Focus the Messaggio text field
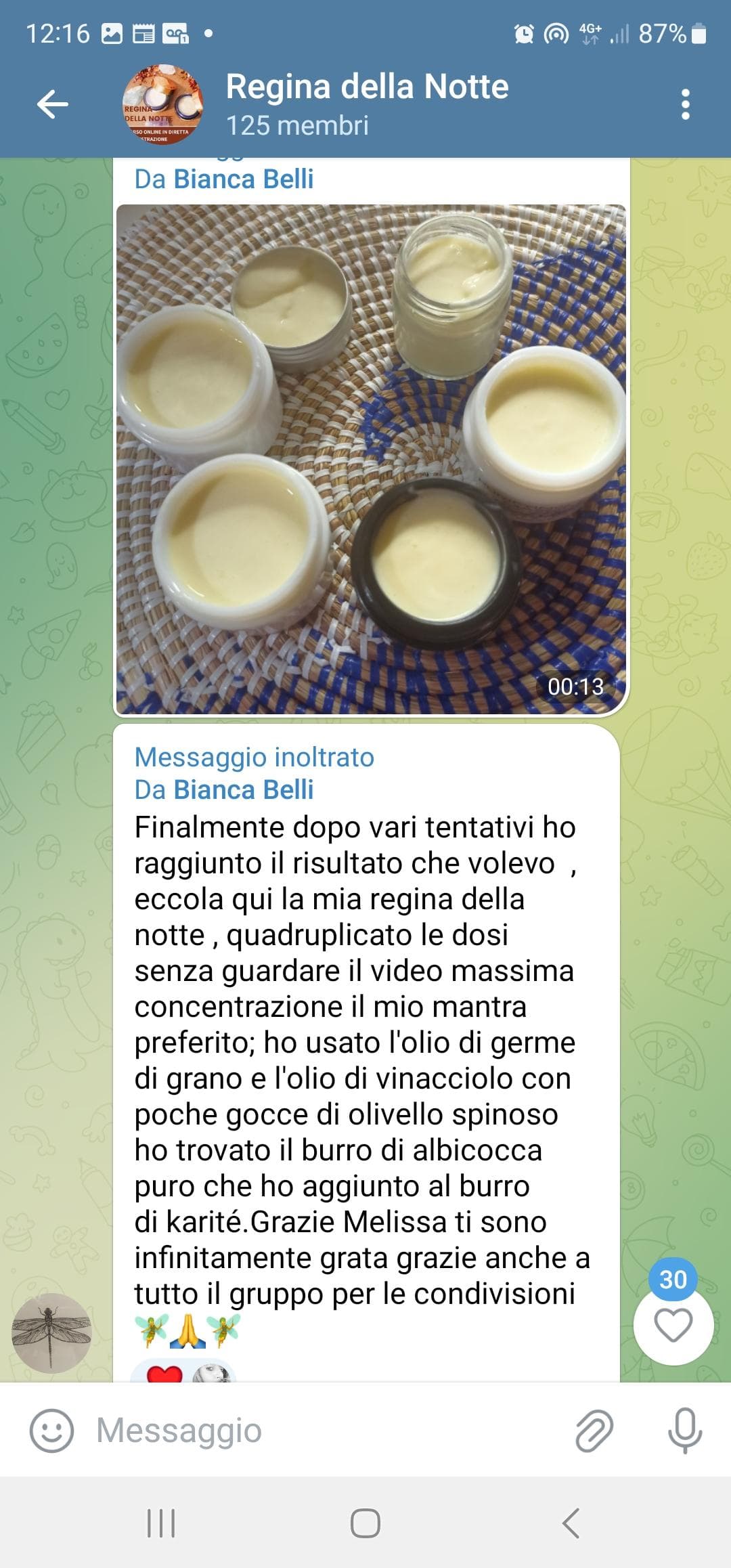Image resolution: width=731 pixels, height=1568 pixels. coord(325,1431)
